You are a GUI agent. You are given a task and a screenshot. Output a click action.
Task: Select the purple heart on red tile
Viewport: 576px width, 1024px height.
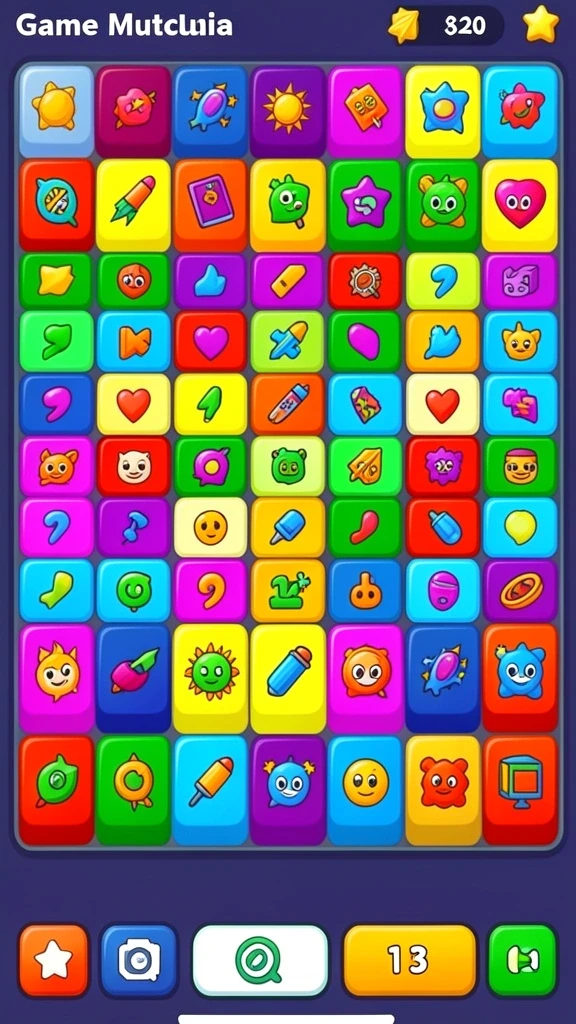211,342
